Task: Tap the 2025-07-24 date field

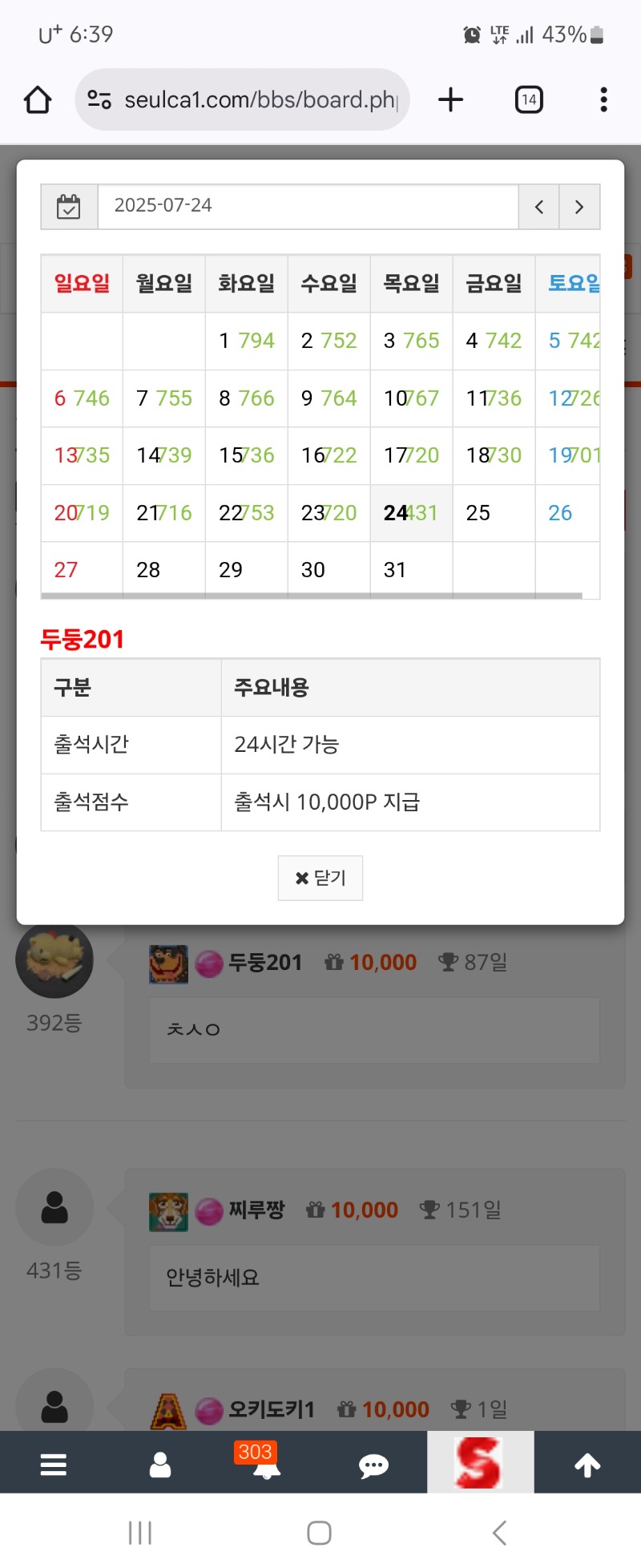Action: [308, 206]
